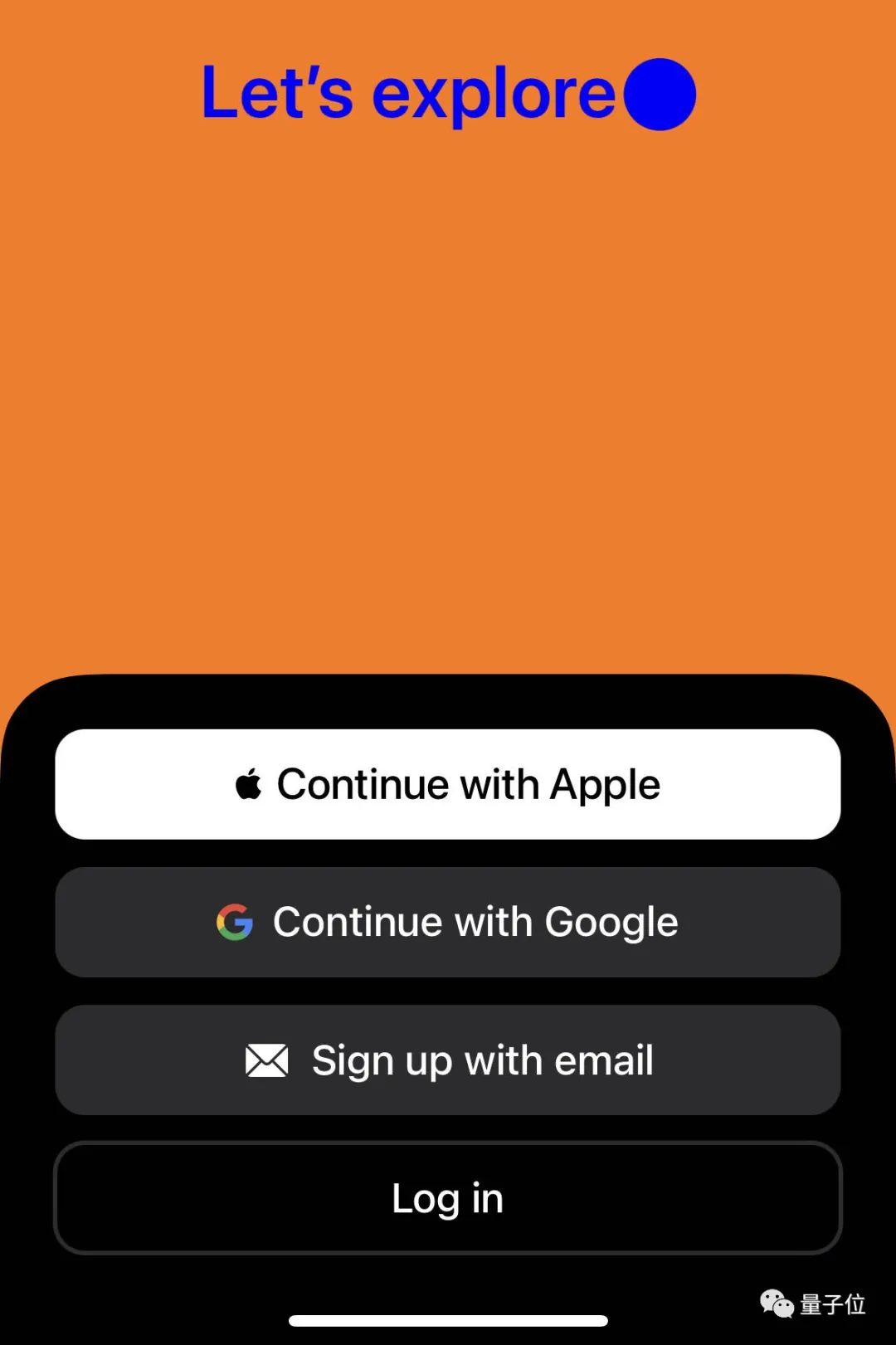This screenshot has height=1345, width=896.
Task: Select "Log in"
Action: (448, 1198)
